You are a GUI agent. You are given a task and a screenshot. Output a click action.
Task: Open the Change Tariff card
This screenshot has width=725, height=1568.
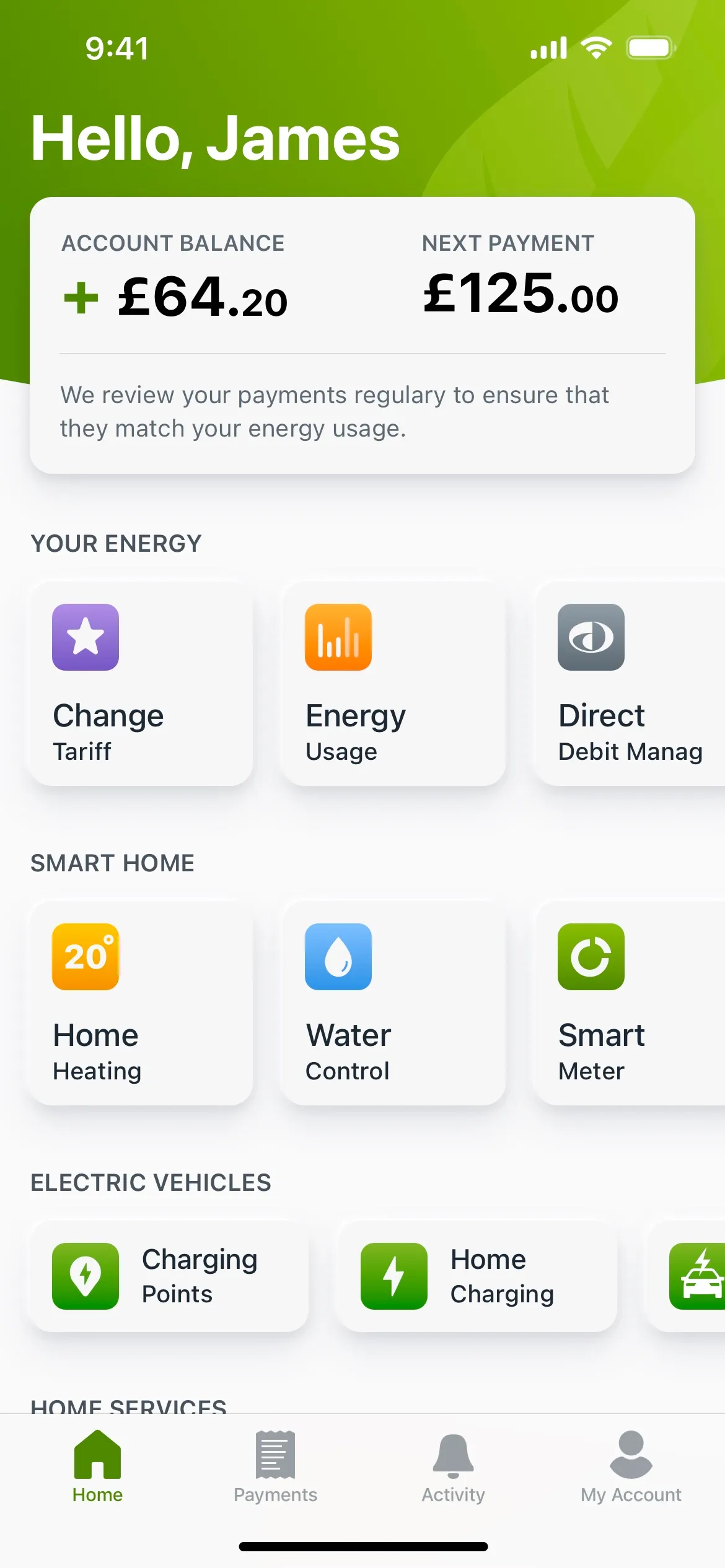(141, 684)
